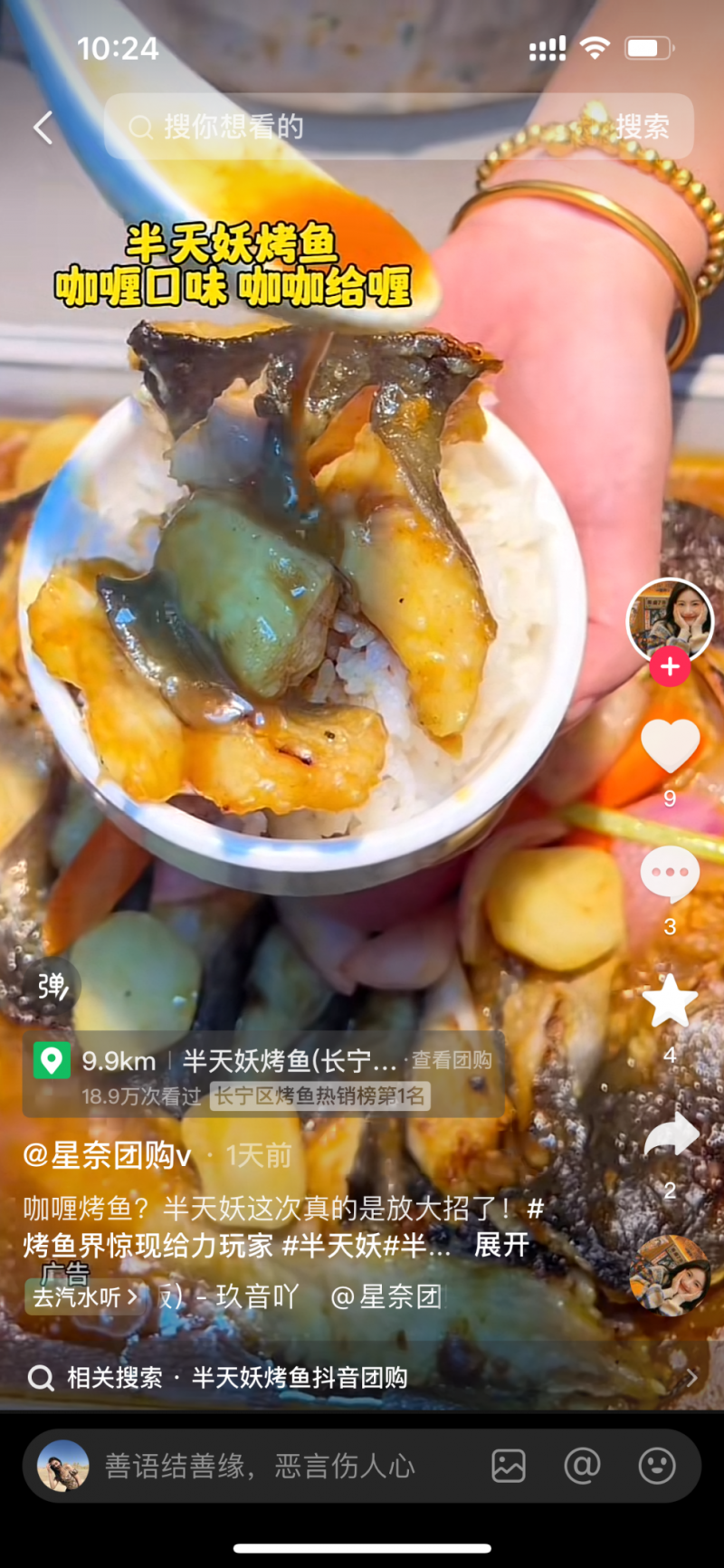Tap the emoji icon in comment bar

point(654,1465)
